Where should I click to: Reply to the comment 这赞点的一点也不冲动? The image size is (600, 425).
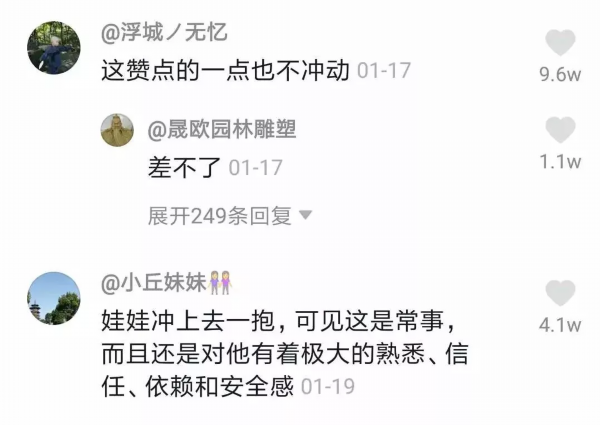[225, 71]
